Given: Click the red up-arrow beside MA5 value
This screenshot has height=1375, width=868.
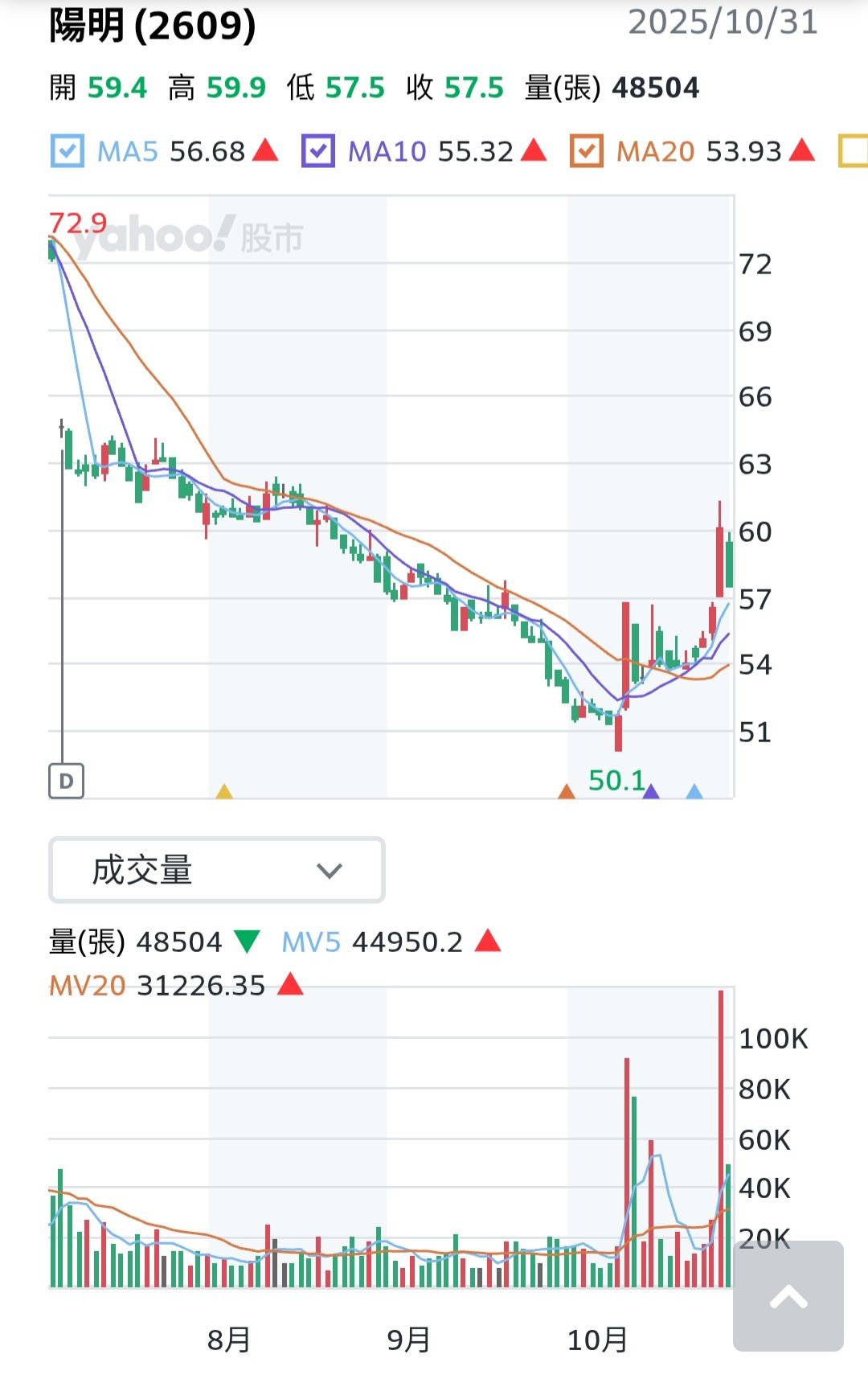Looking at the screenshot, I should (x=265, y=150).
